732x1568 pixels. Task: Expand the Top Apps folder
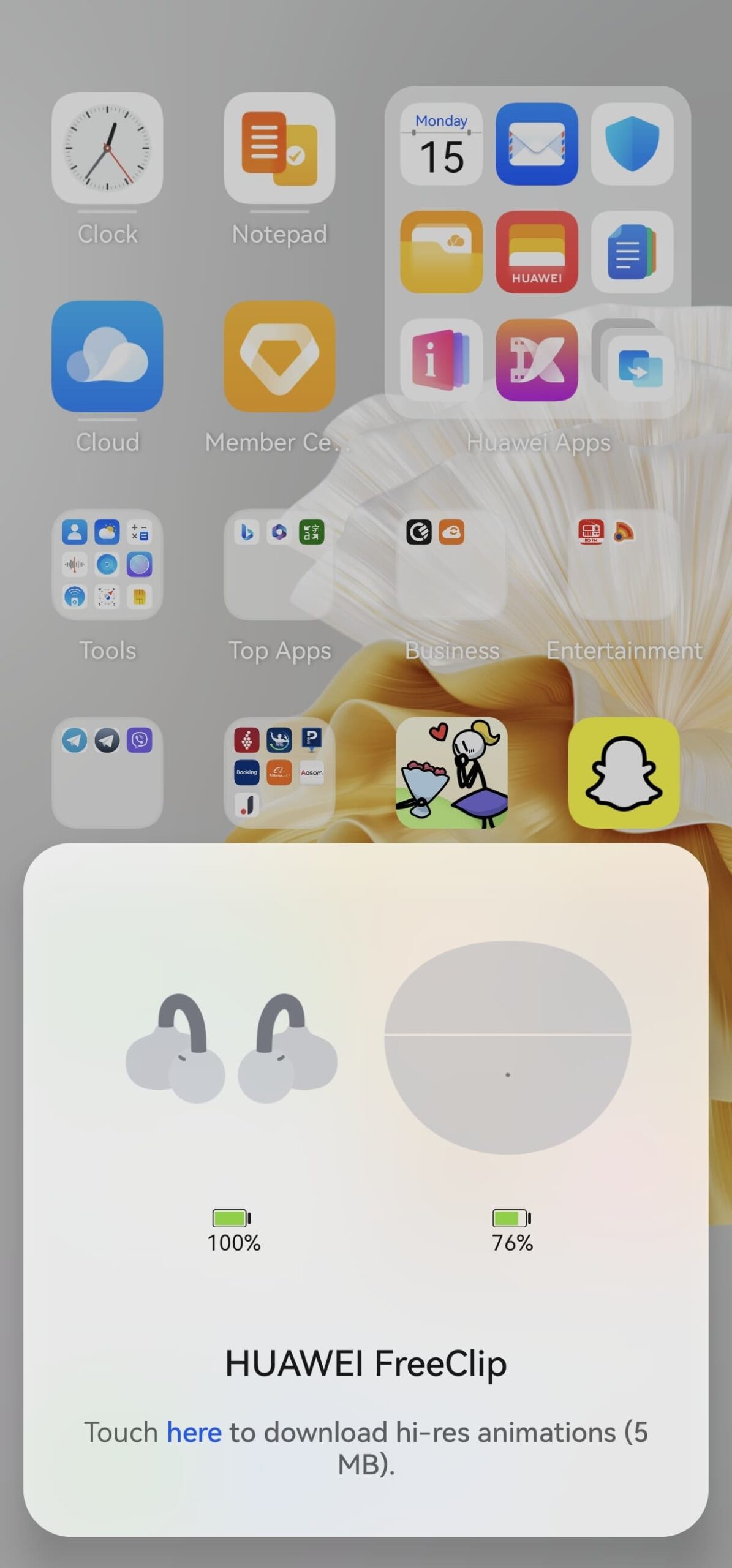[279, 564]
